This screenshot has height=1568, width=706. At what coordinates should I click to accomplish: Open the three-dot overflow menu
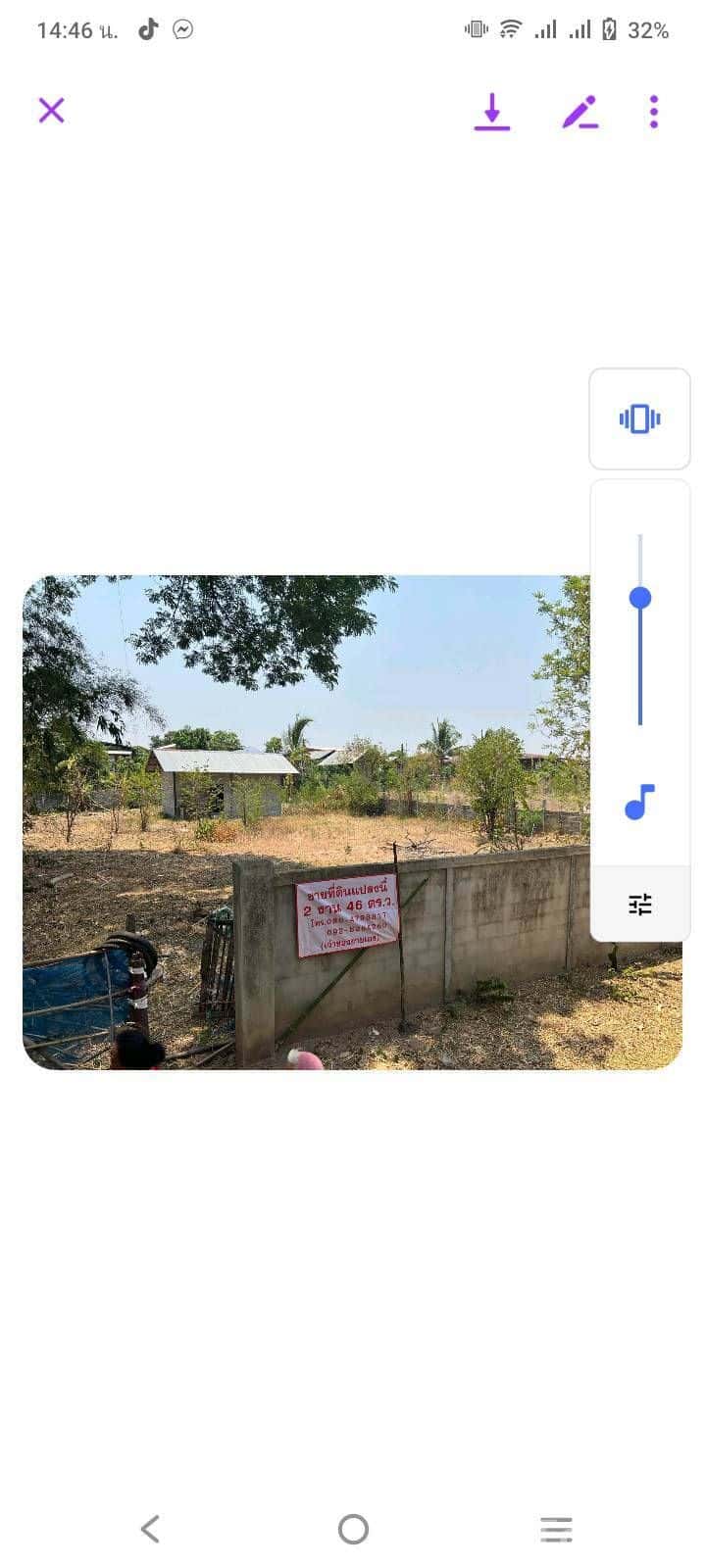(653, 112)
